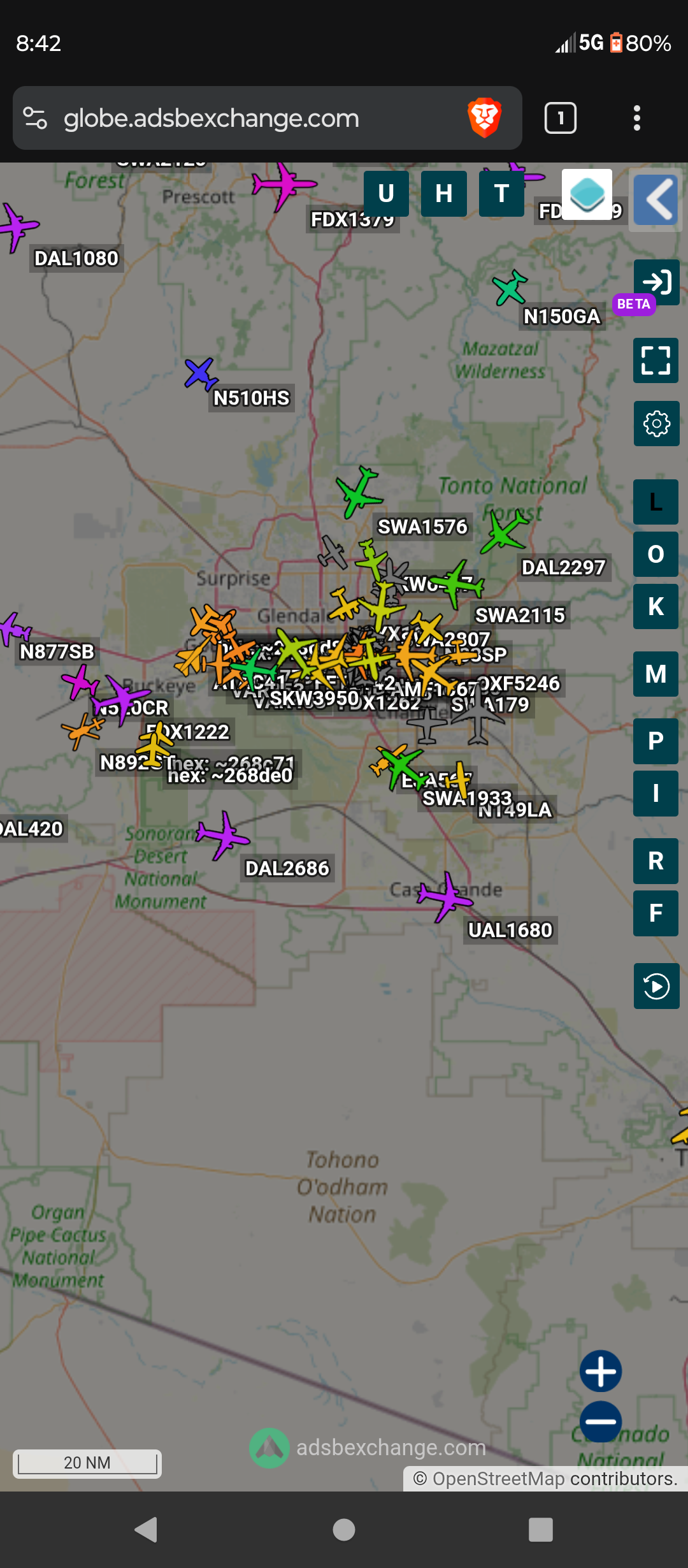Toggle the L labels button
The width and height of the screenshot is (688, 1568).
(x=656, y=502)
